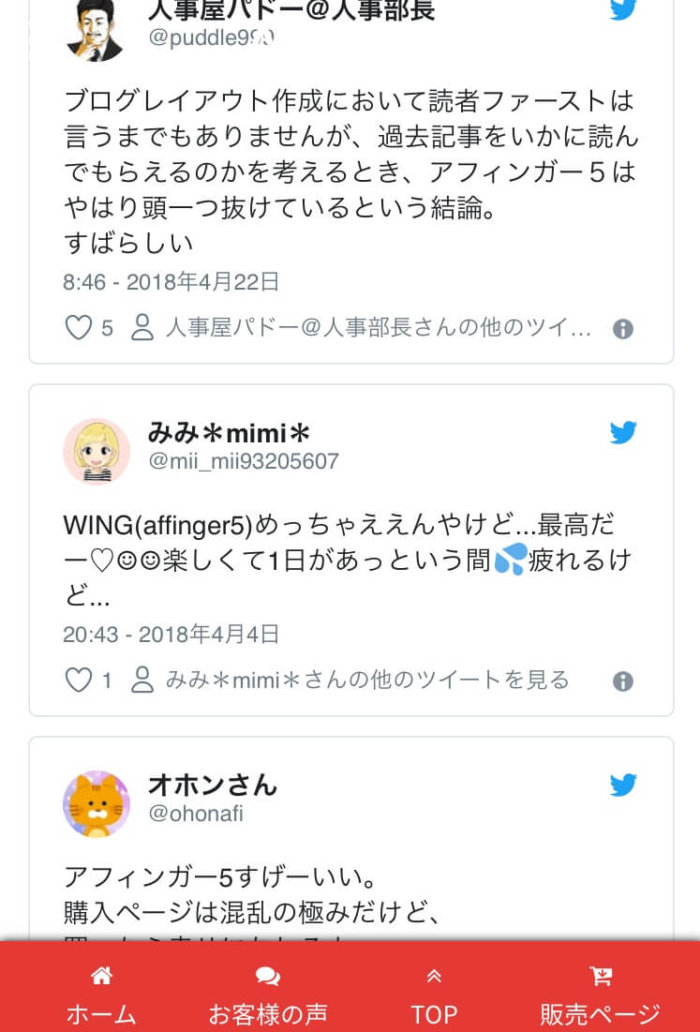Screen dimensions: 700x1032
Task: Like the tweet by みみ＊mimi＊
Action: [79, 681]
